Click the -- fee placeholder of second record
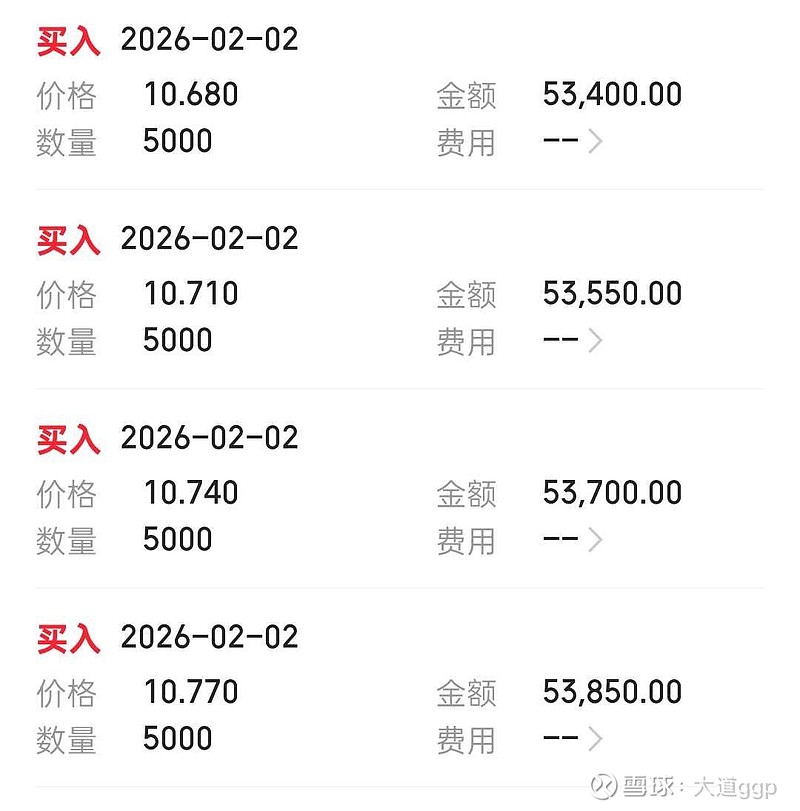800x811 pixels. pos(560,342)
